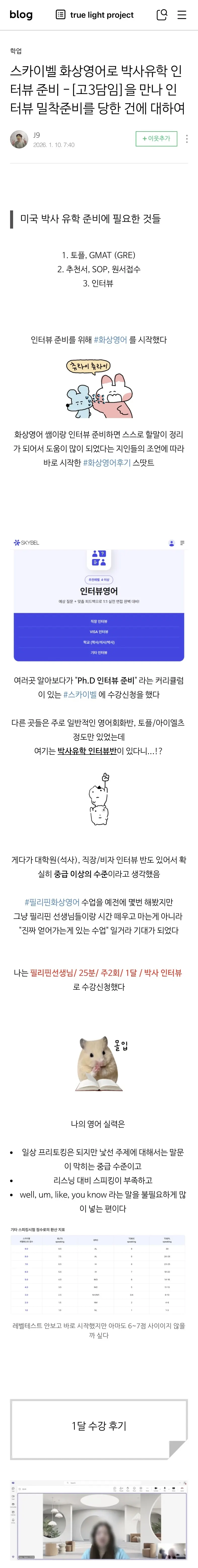Open the #화상영어후기 hashtag

pos(107,463)
